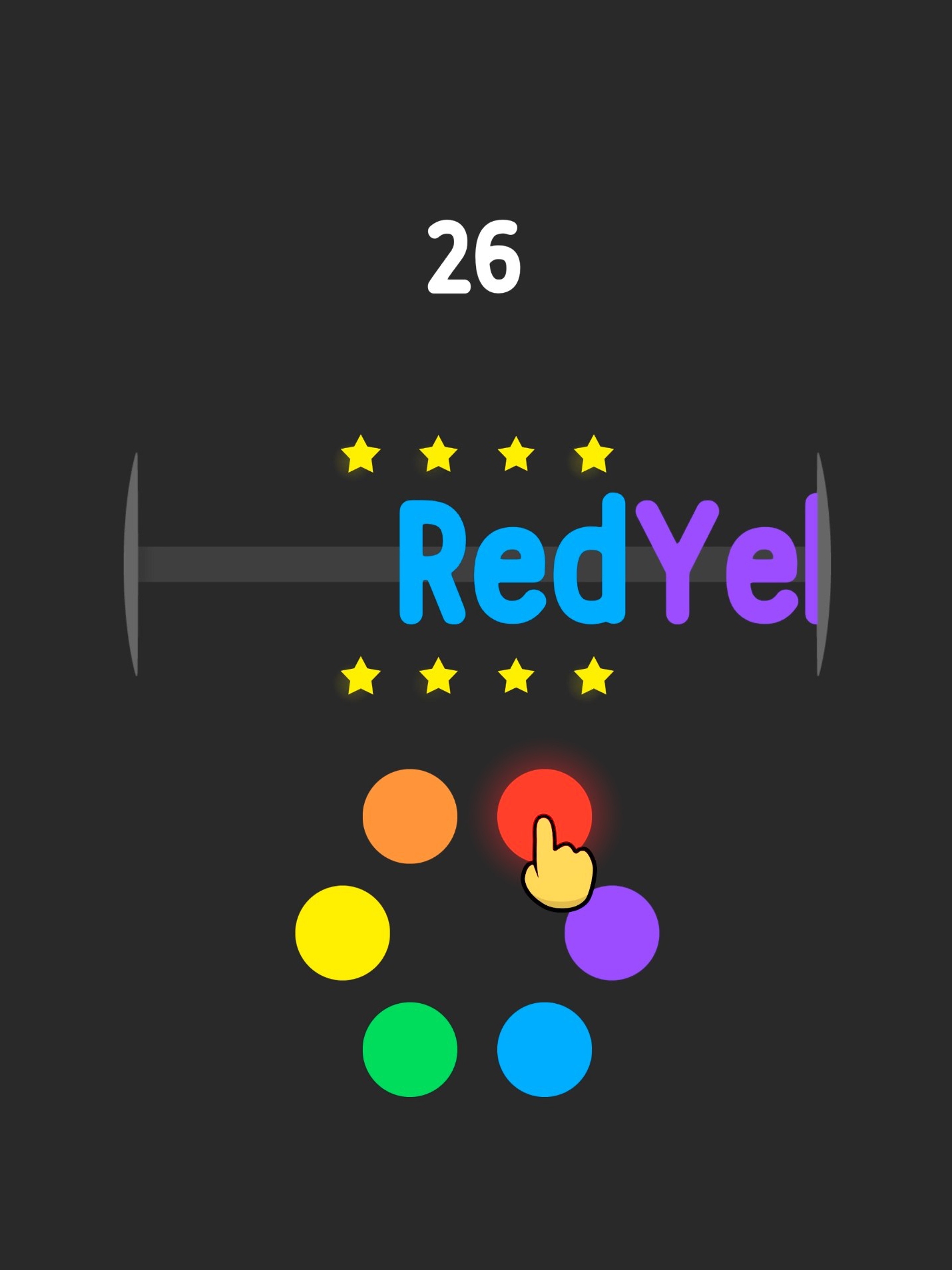Tap the blue color circle

[544, 1049]
